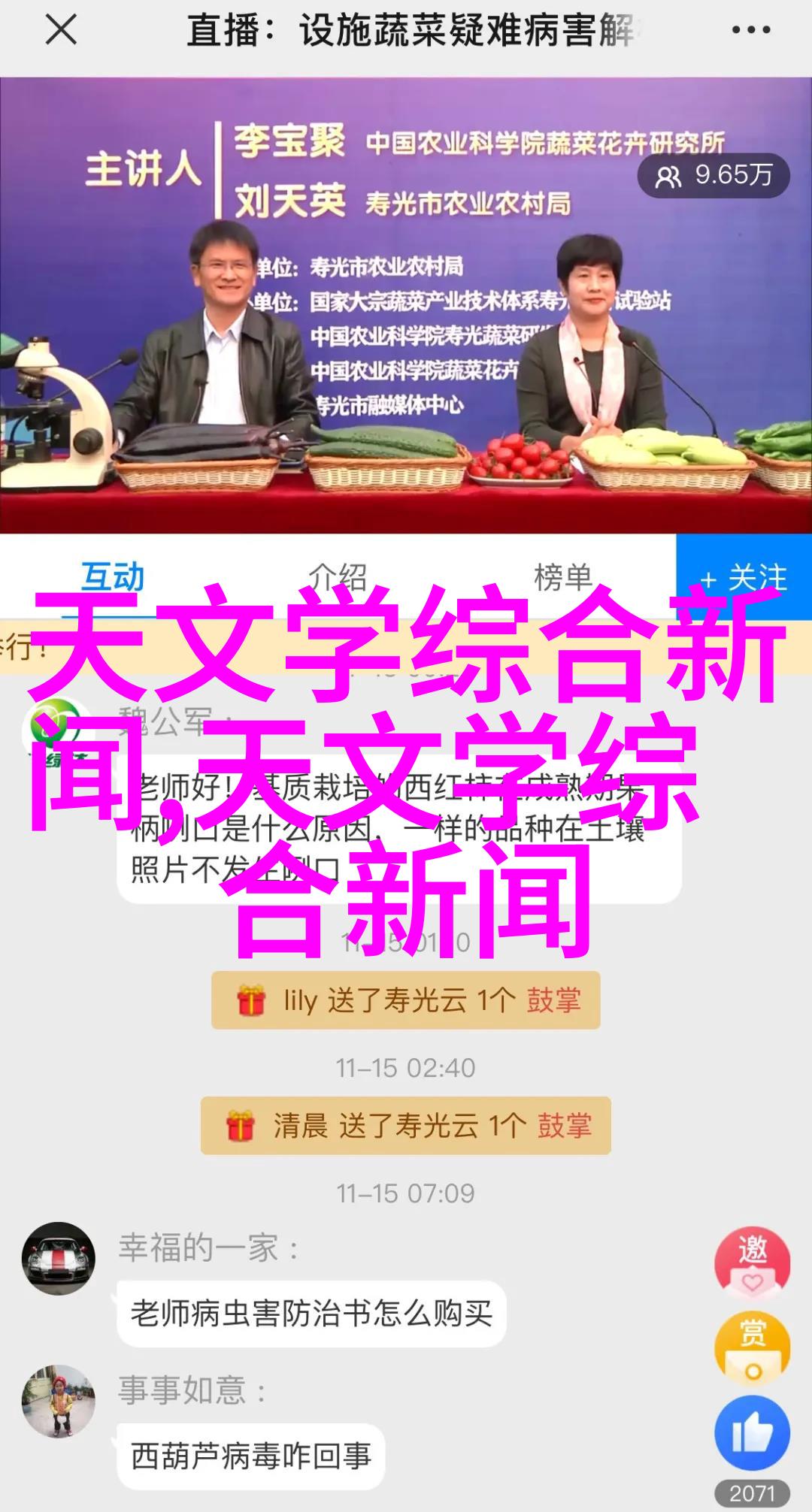Follow the channel with 关注 button
Viewport: 812px width, 1512px height.
tap(744, 577)
